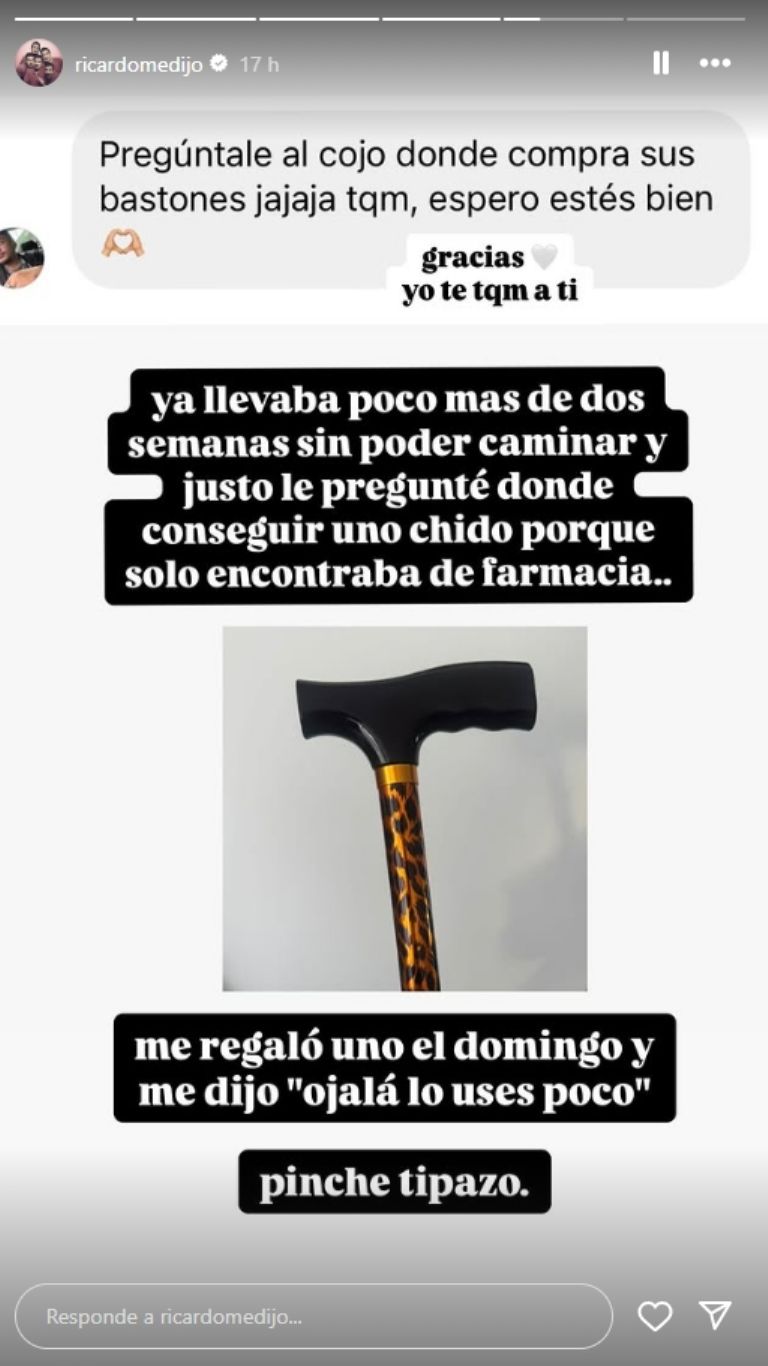
Task: Open the story options three-dot menu
Action: 716,63
